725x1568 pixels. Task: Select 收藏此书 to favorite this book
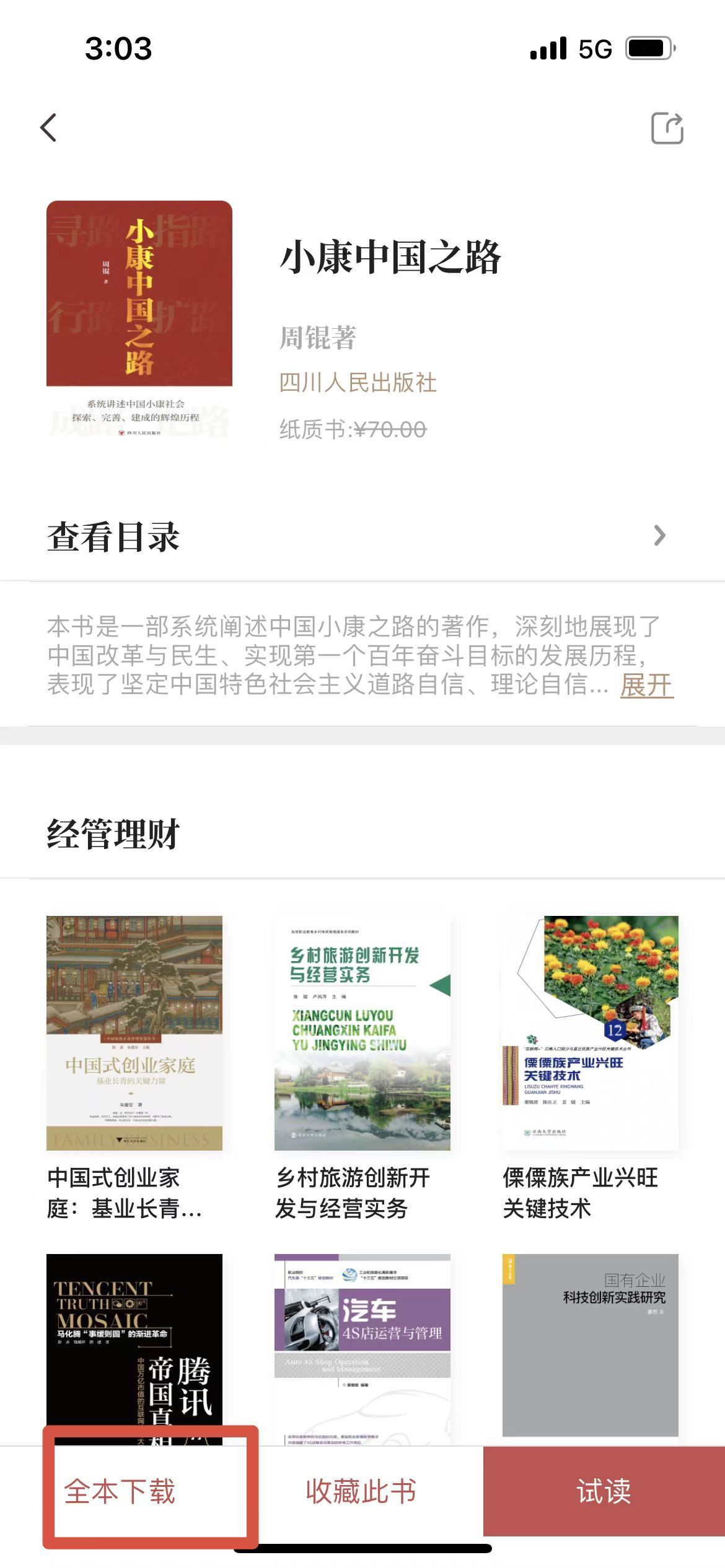pos(361,1491)
